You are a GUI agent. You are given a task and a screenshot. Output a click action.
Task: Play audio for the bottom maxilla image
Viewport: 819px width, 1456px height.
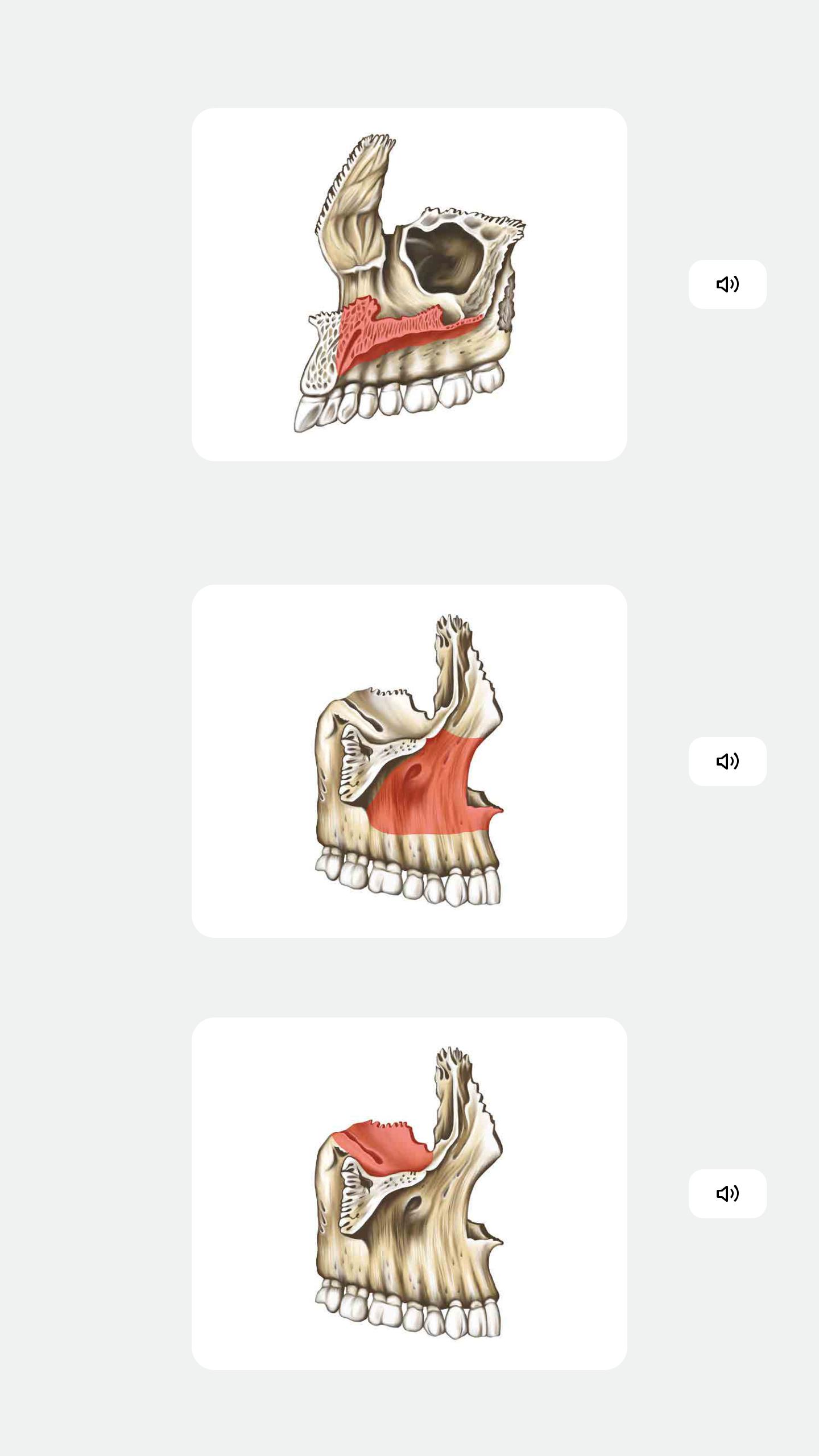[x=727, y=1193]
